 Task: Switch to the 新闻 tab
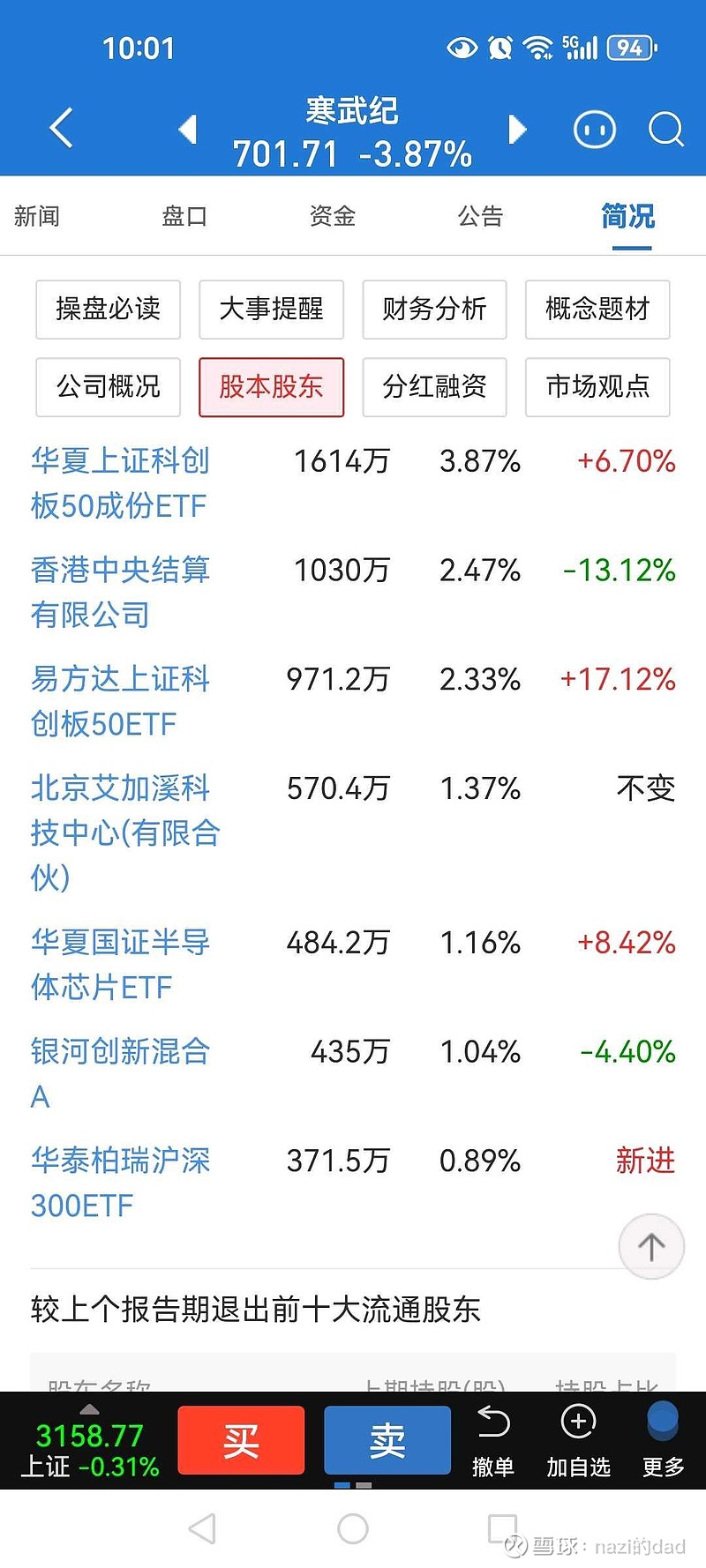pyautogui.click(x=36, y=216)
